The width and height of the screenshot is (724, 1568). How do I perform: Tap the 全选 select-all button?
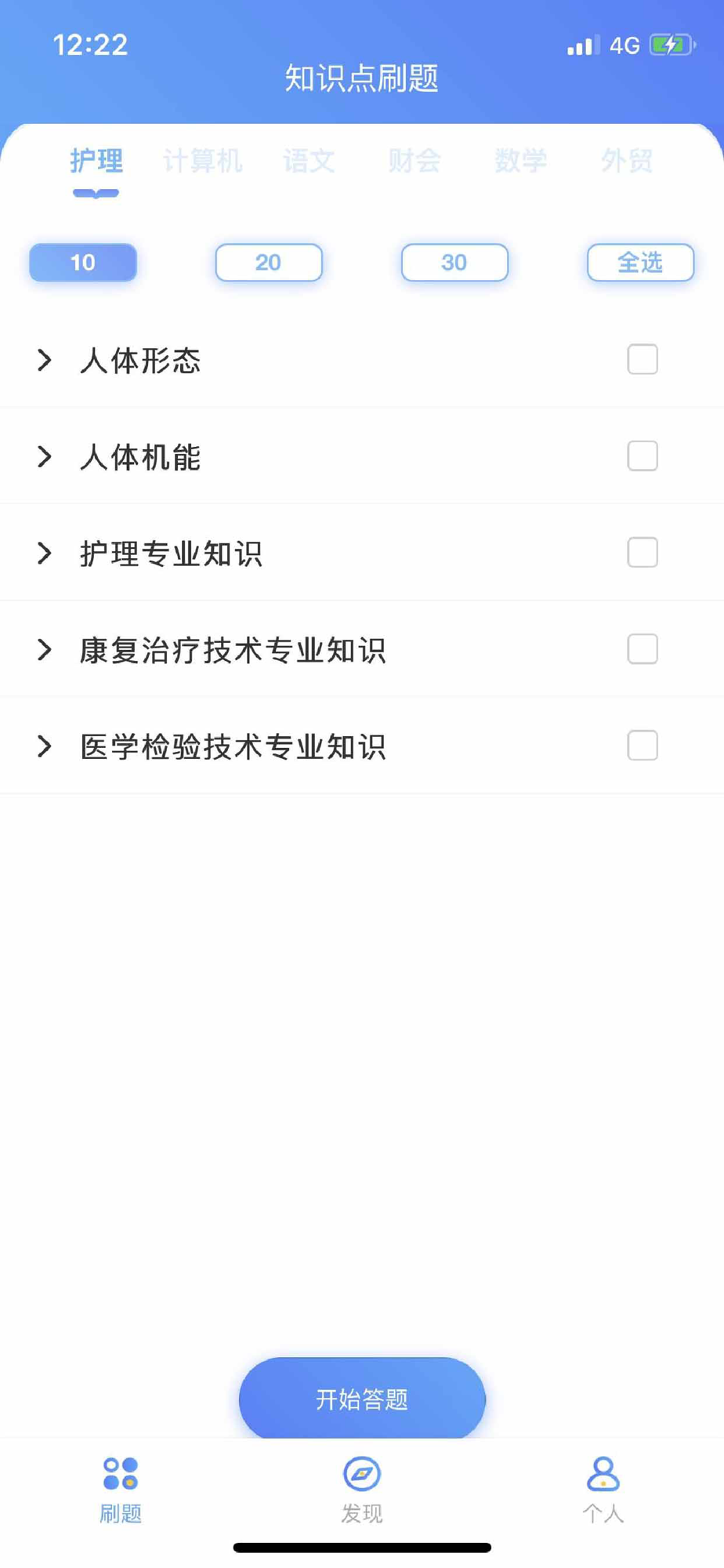640,262
